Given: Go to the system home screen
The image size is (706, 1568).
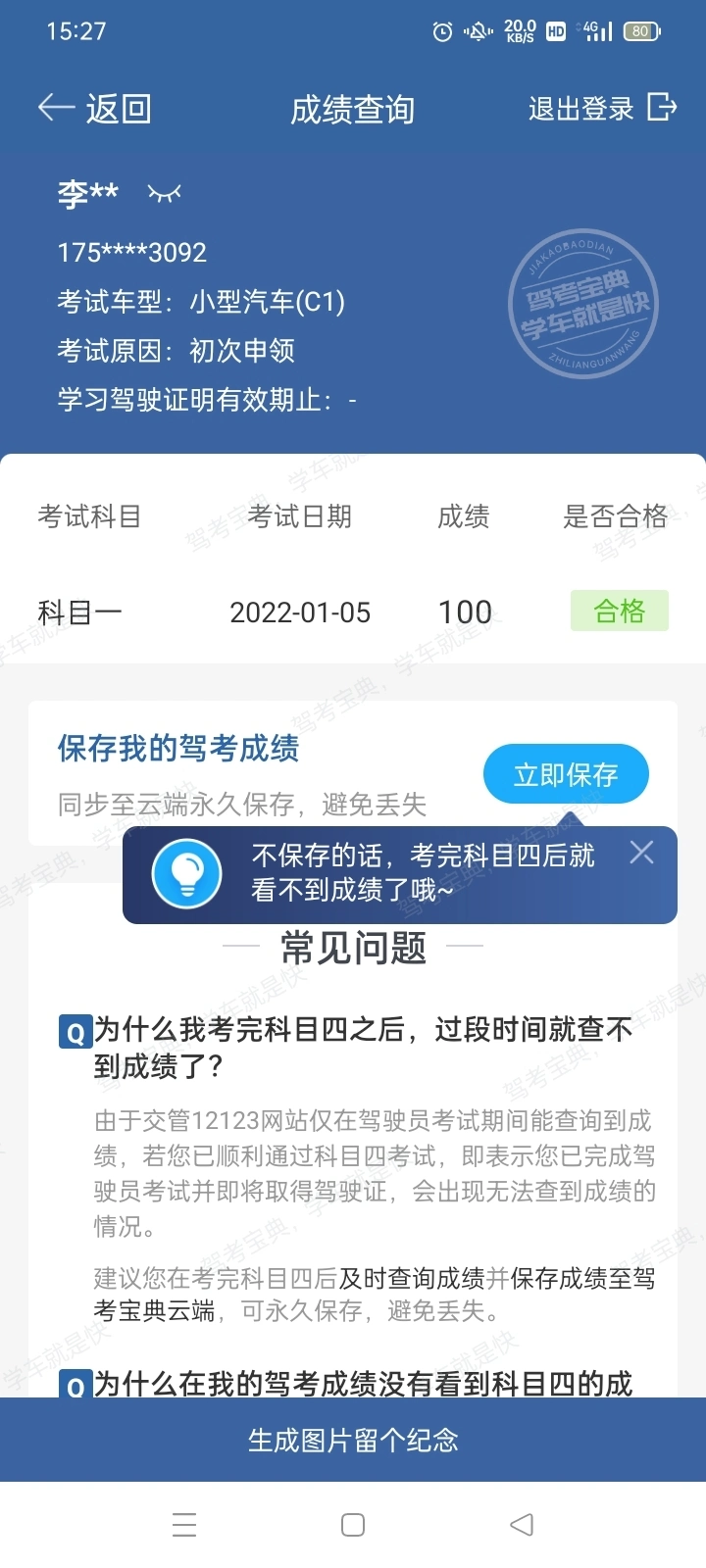Looking at the screenshot, I should [353, 1525].
